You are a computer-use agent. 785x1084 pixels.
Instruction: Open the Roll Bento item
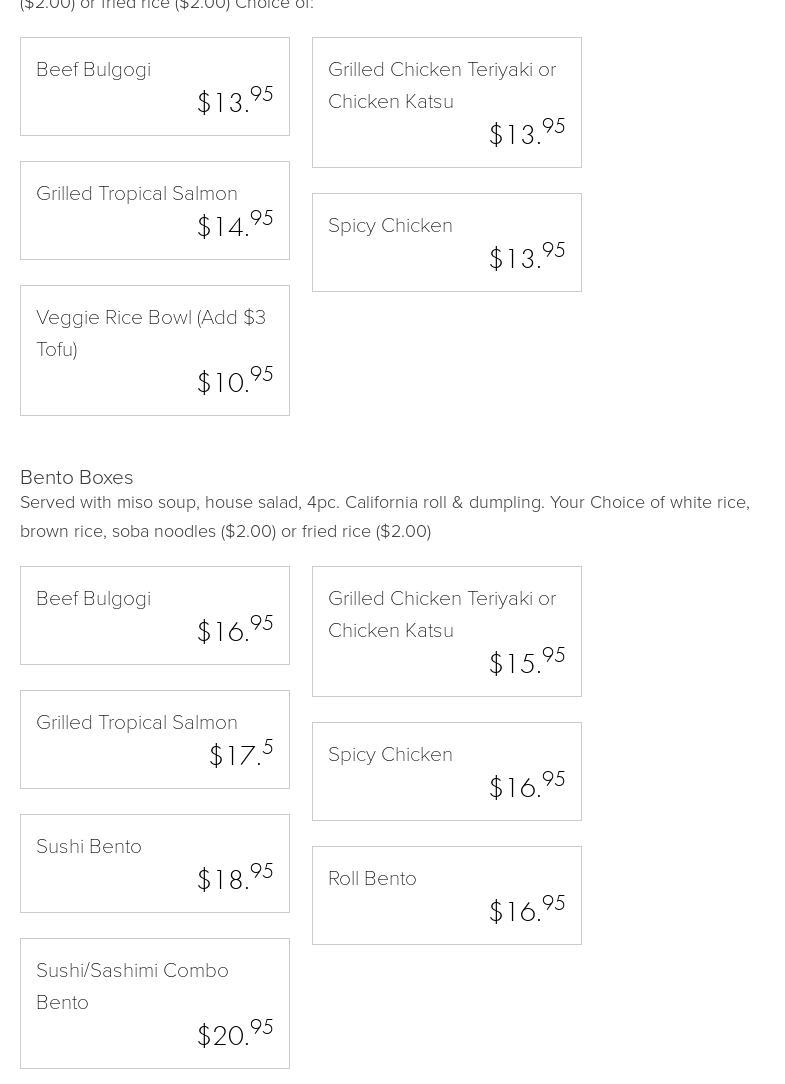pyautogui.click(x=446, y=895)
